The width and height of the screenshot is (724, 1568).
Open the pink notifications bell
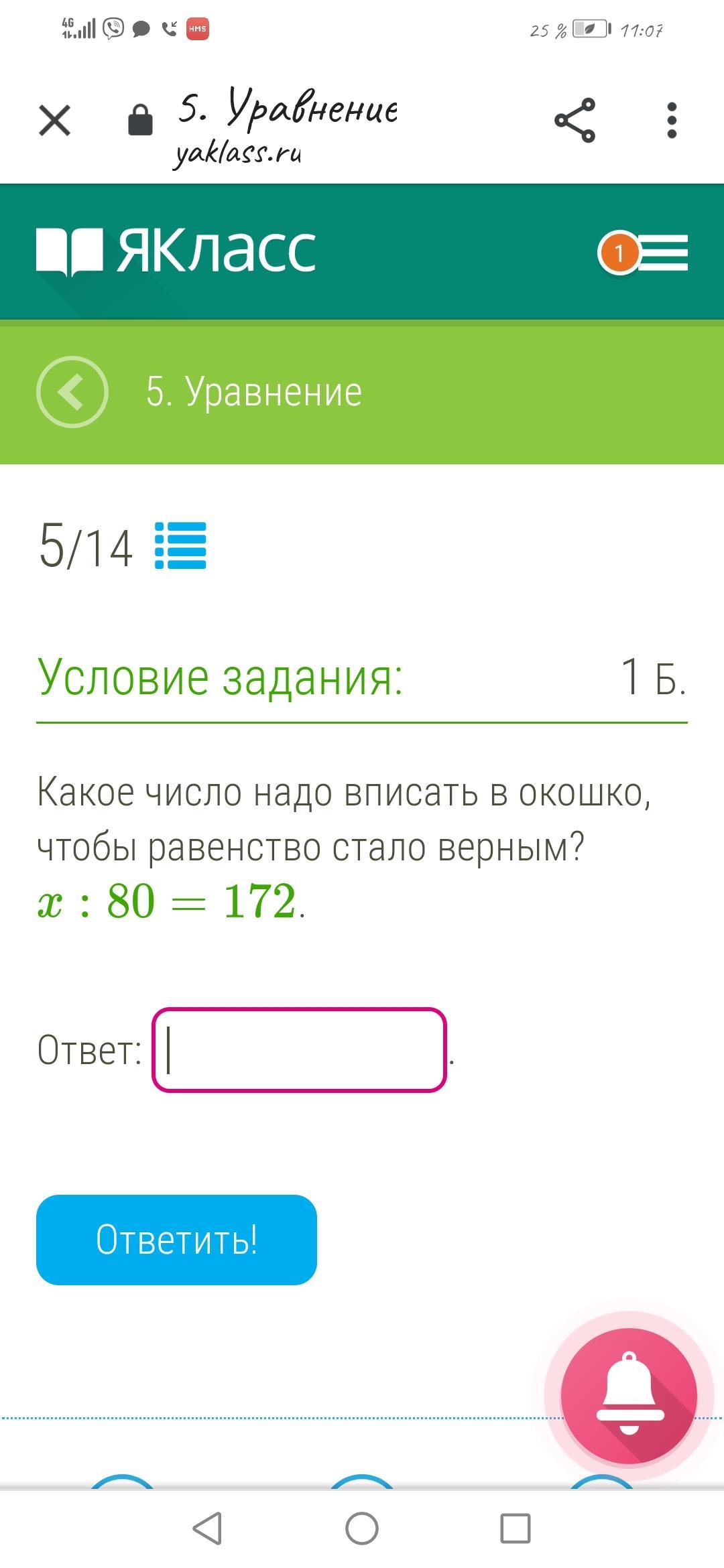click(x=628, y=1395)
